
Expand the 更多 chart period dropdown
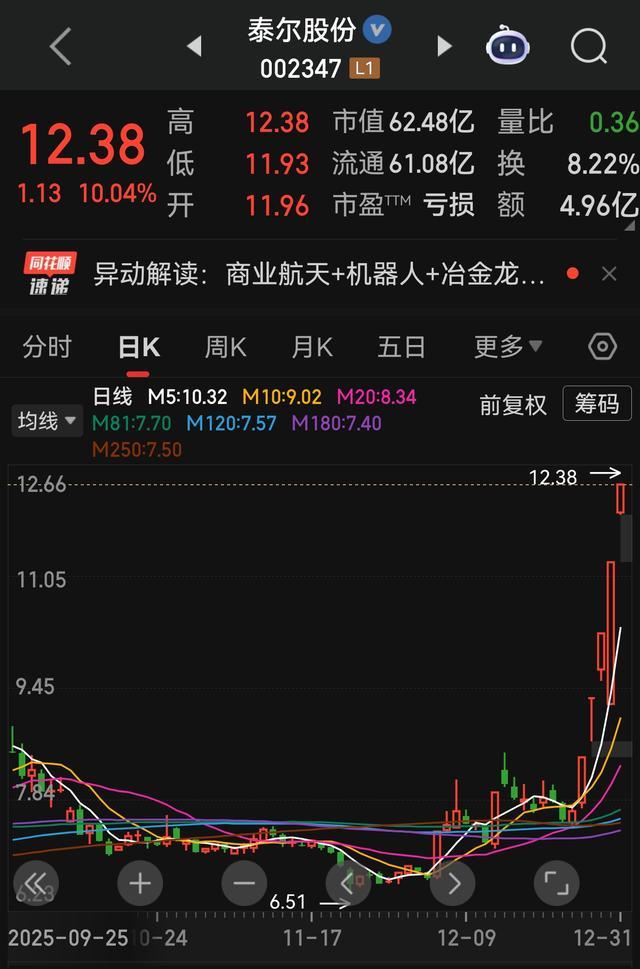click(x=507, y=347)
